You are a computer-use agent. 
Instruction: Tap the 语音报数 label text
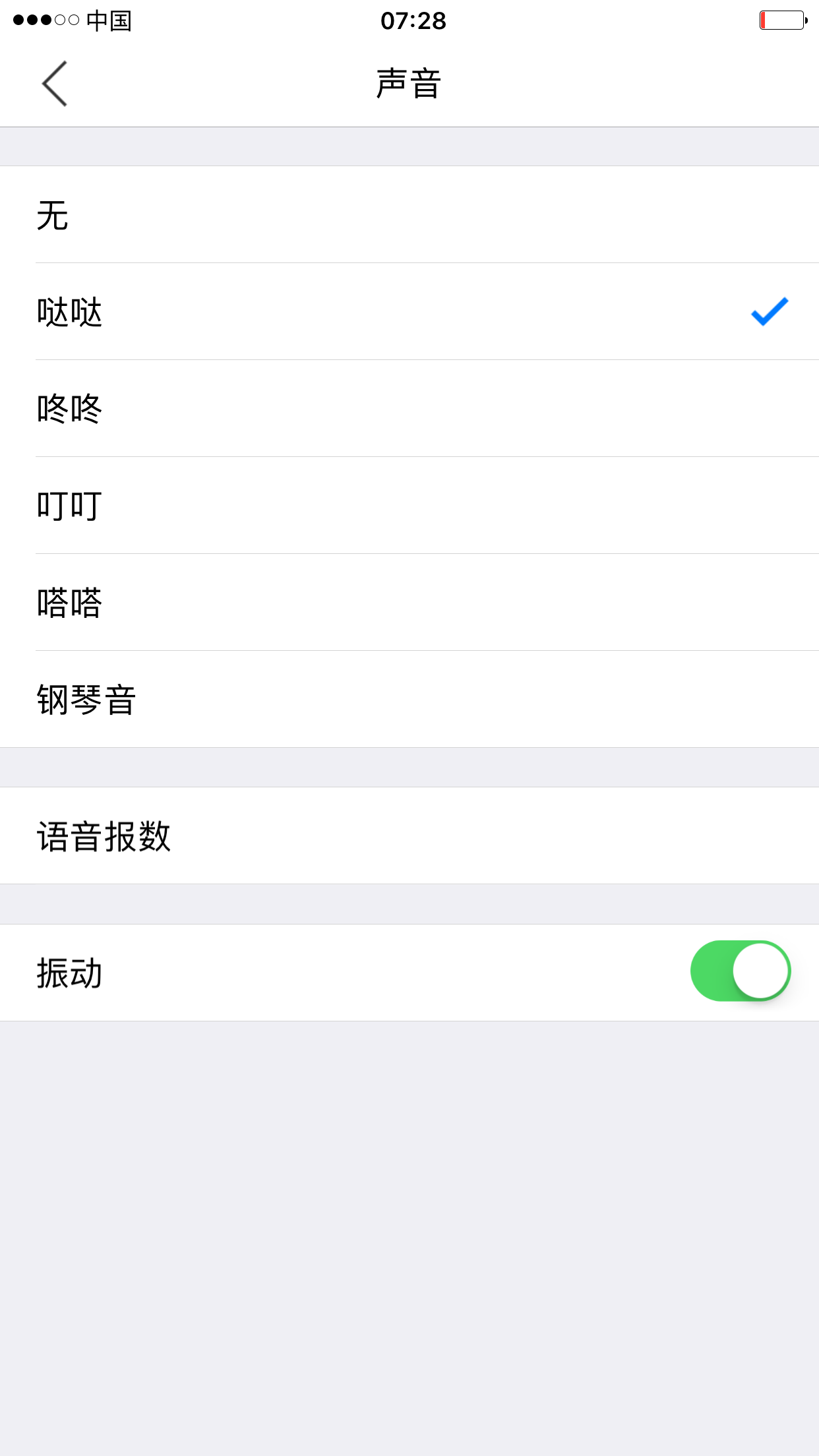point(104,836)
